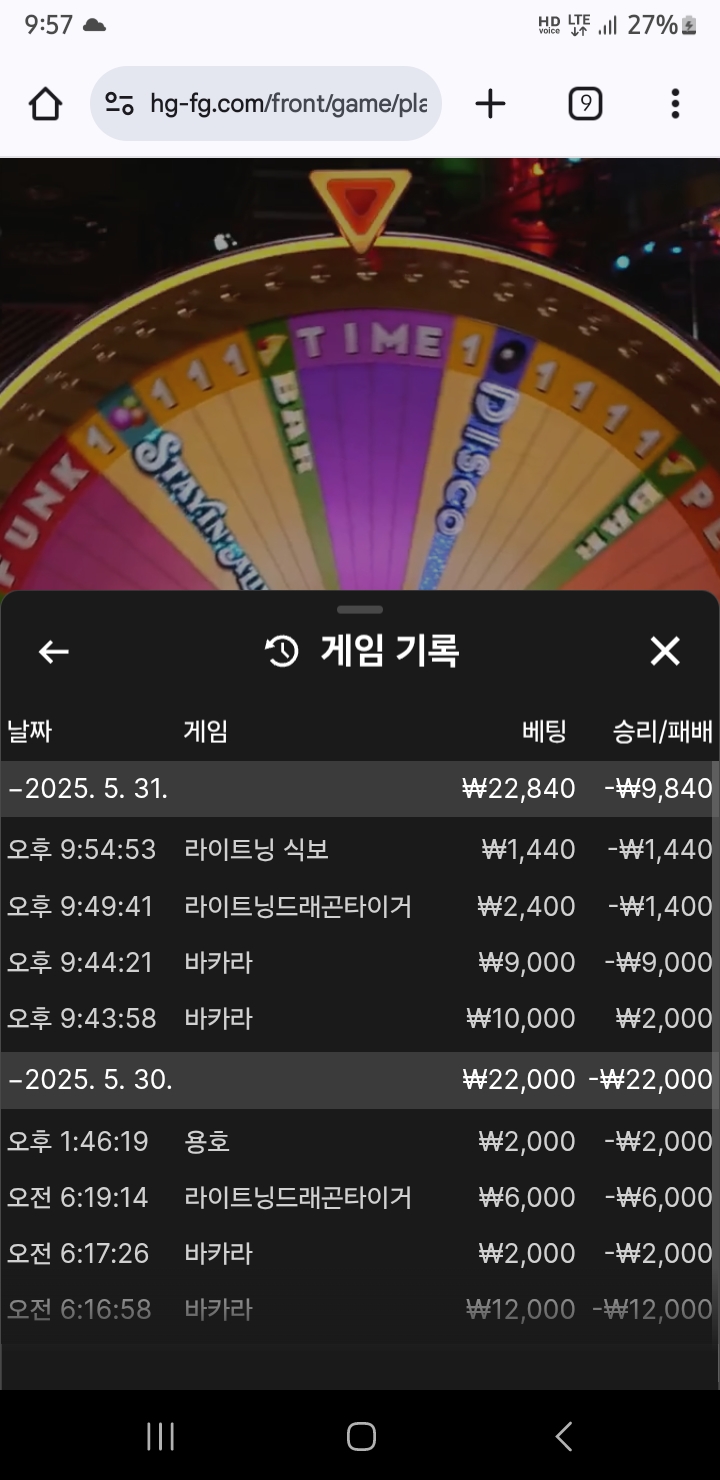Collapse the 2025. 5. 31. date group
Image resolution: width=720 pixels, height=1480 pixels.
point(360,789)
